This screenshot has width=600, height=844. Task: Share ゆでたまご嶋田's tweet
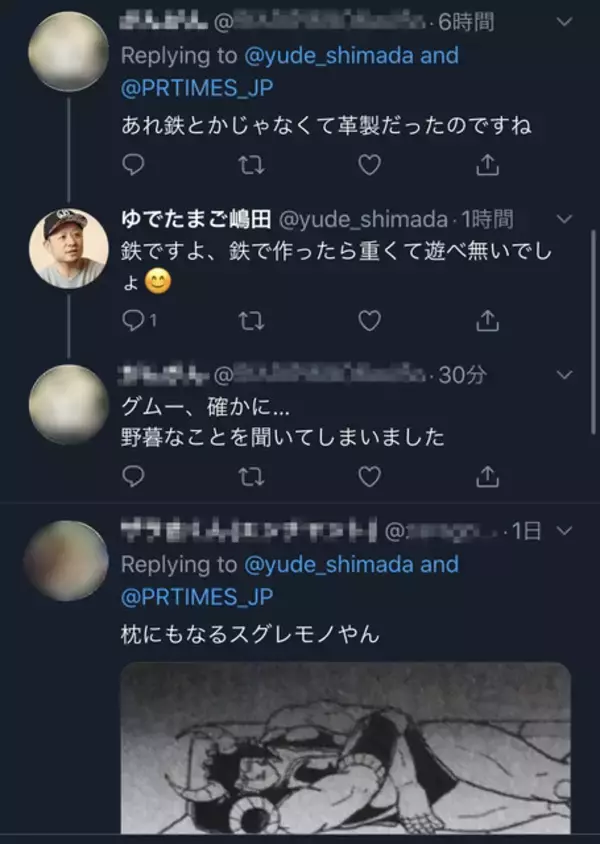tap(487, 320)
